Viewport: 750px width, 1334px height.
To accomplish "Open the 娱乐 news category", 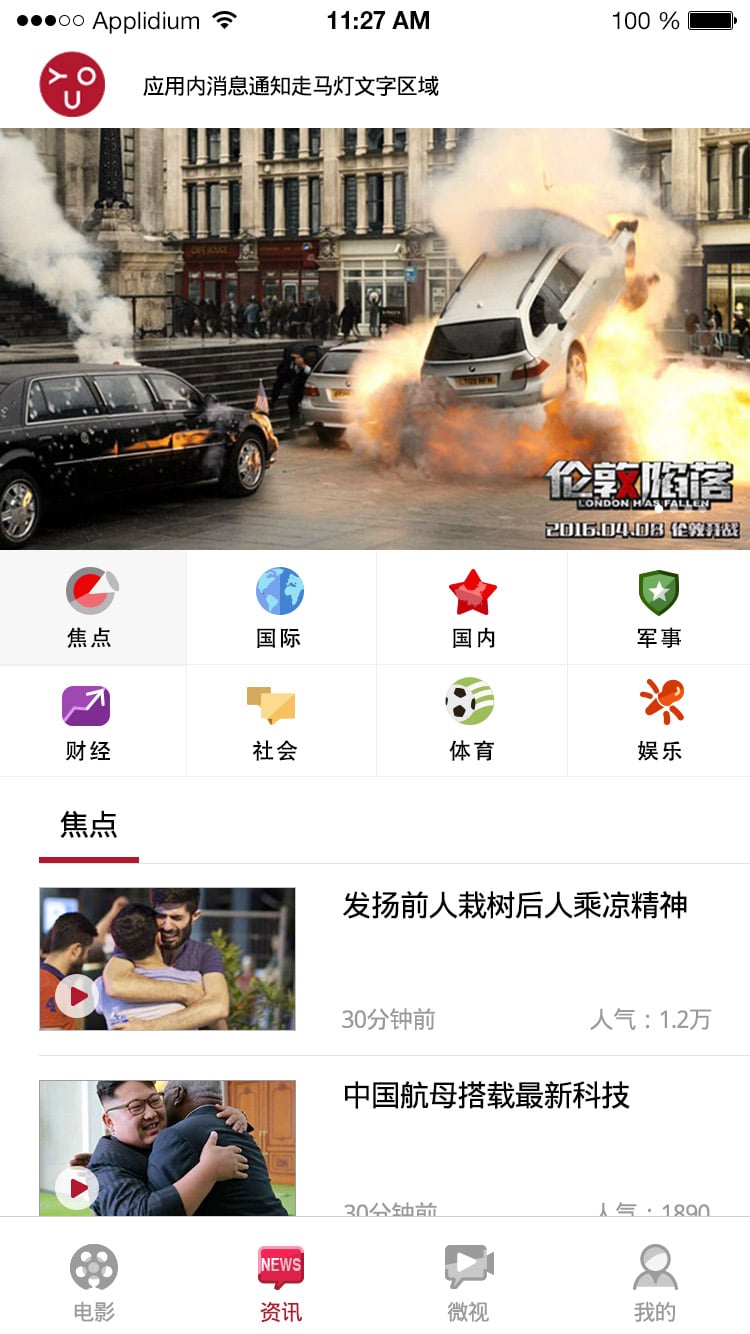I will (x=660, y=721).
